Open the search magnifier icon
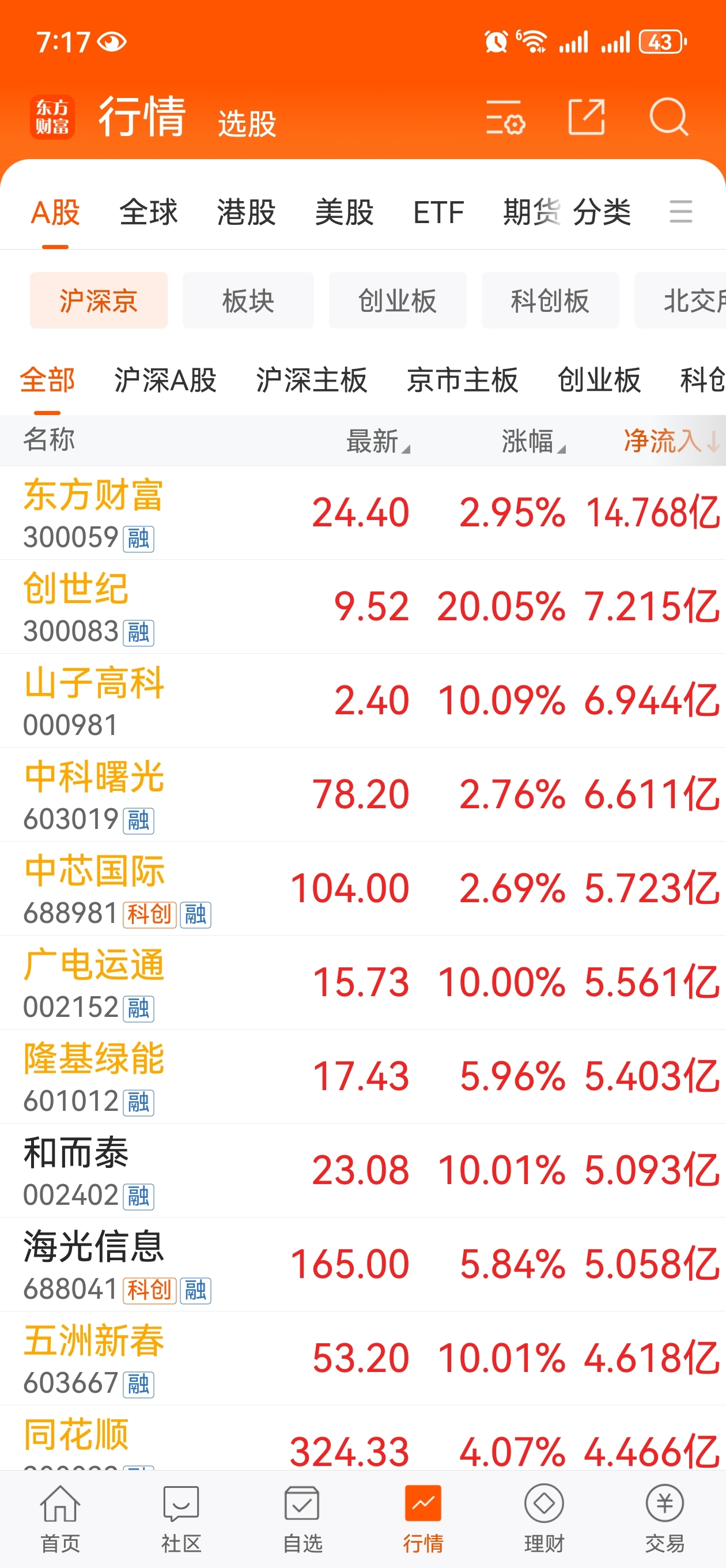 coord(668,116)
